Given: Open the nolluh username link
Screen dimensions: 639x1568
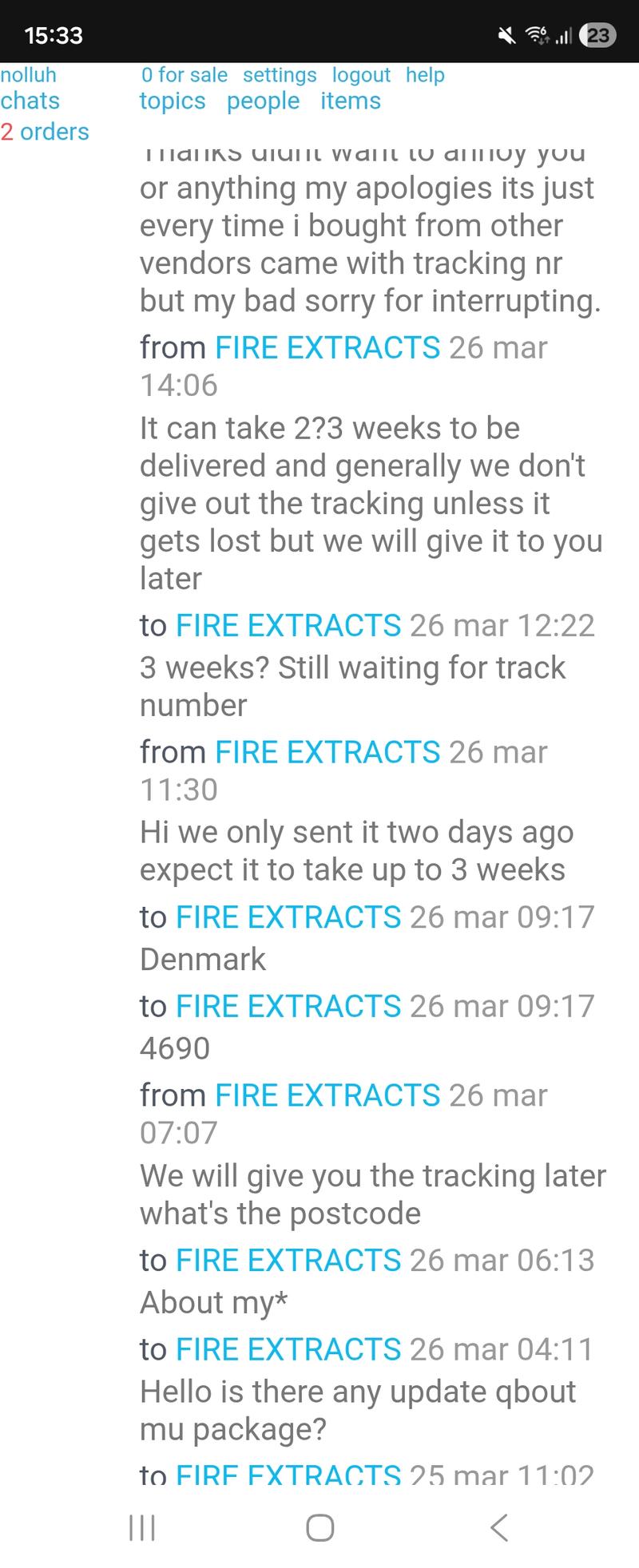Looking at the screenshot, I should coord(29,75).
